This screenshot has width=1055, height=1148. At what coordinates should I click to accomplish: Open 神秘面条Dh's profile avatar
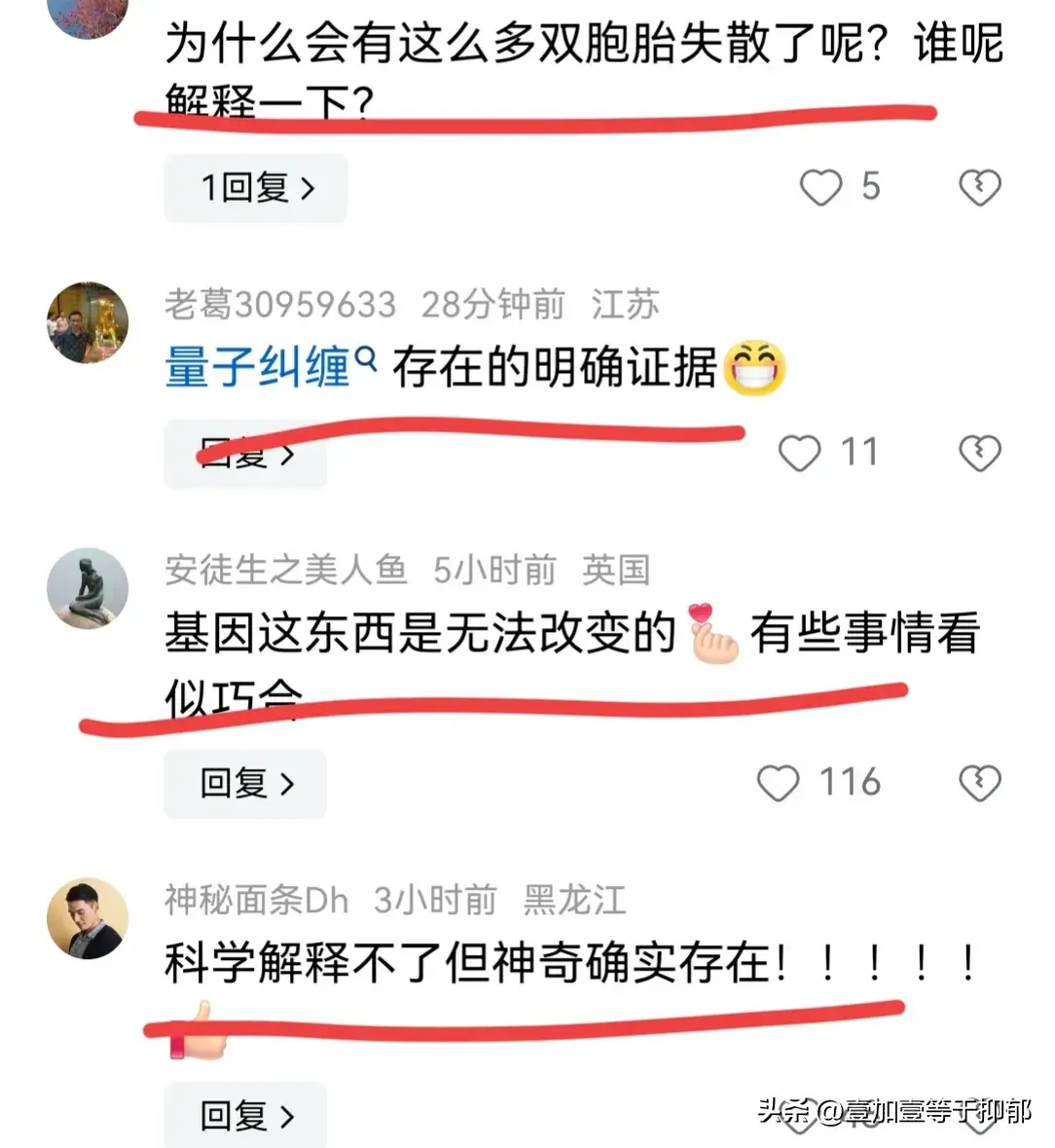click(88, 918)
